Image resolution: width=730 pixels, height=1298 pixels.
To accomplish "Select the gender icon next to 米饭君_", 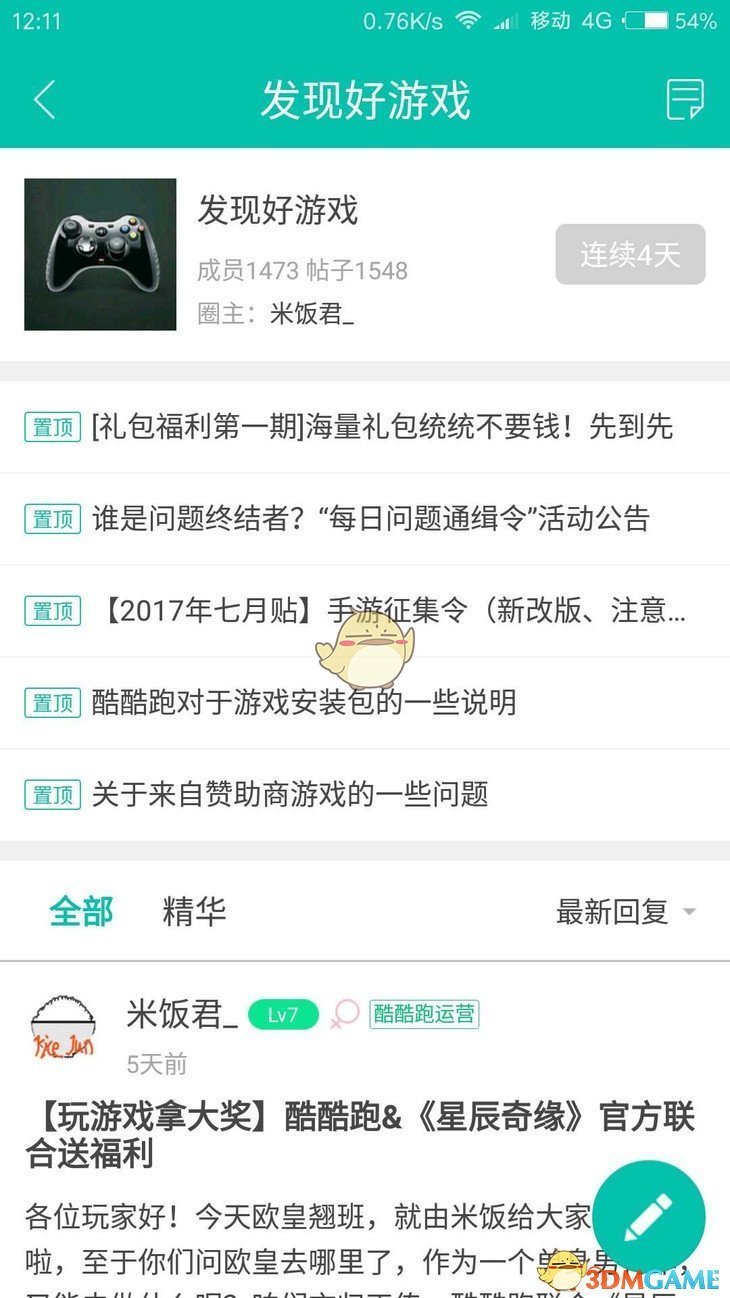I will pos(345,1013).
